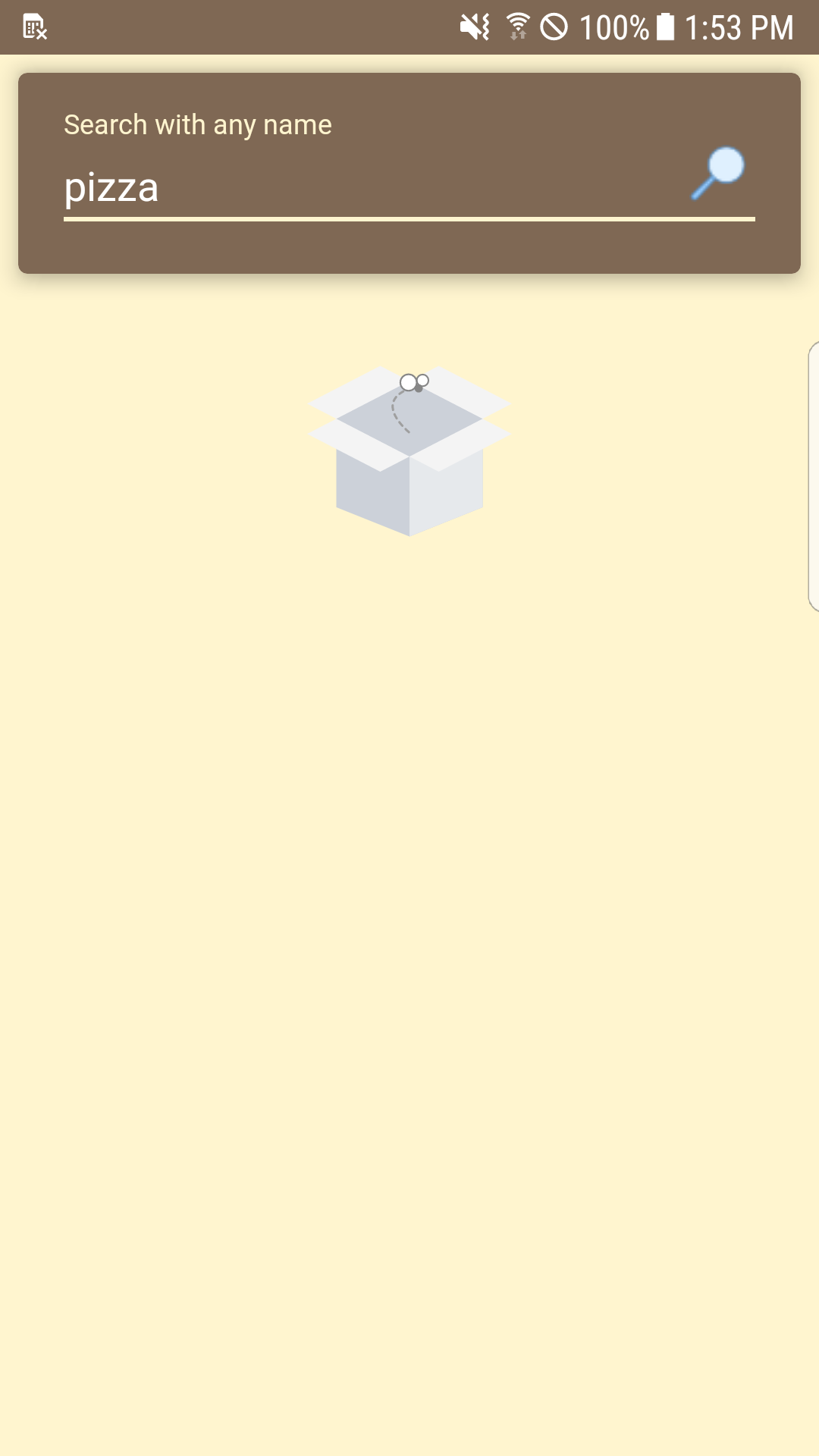Tap the magnifying glass search icon
Screen dimensions: 819x1456
coord(718,173)
